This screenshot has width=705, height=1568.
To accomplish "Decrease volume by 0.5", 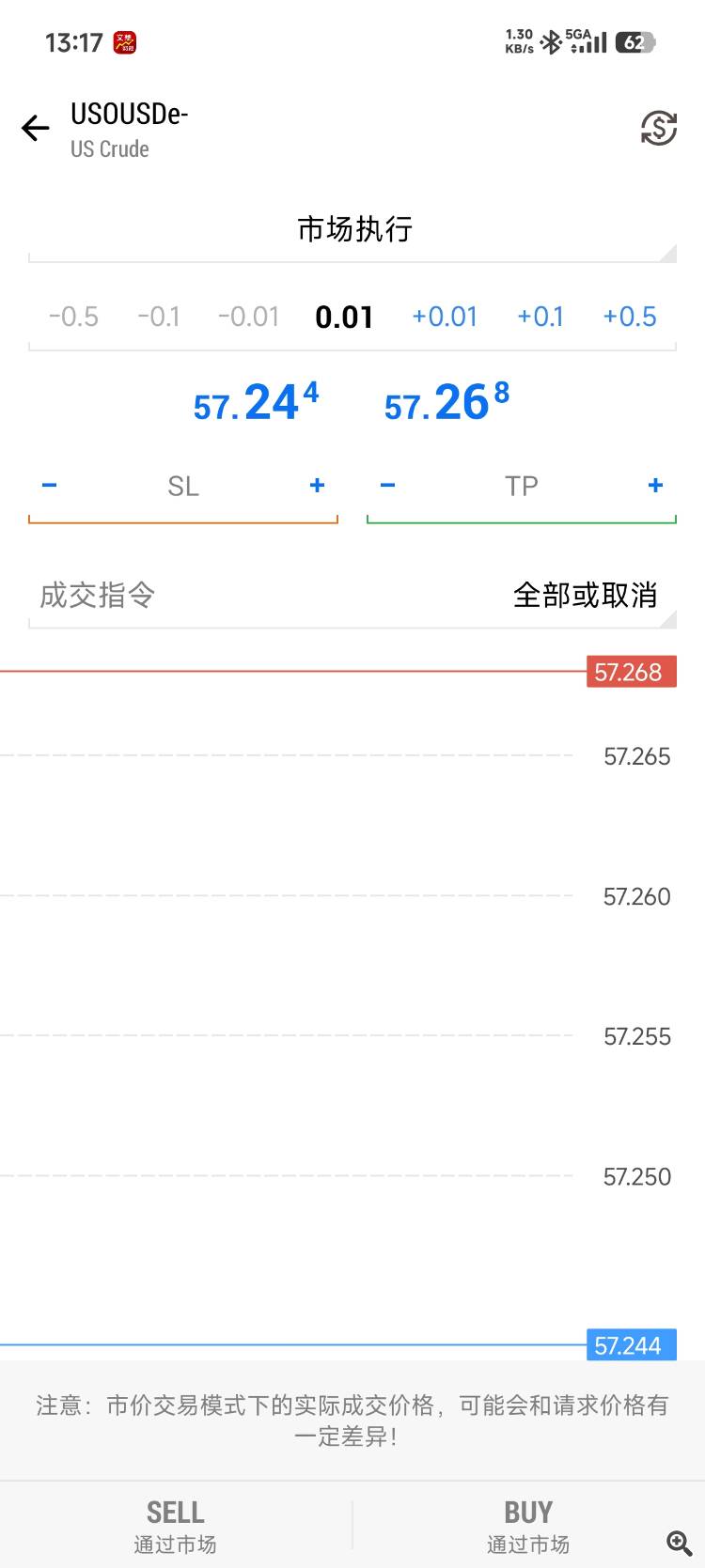I will 73,317.
